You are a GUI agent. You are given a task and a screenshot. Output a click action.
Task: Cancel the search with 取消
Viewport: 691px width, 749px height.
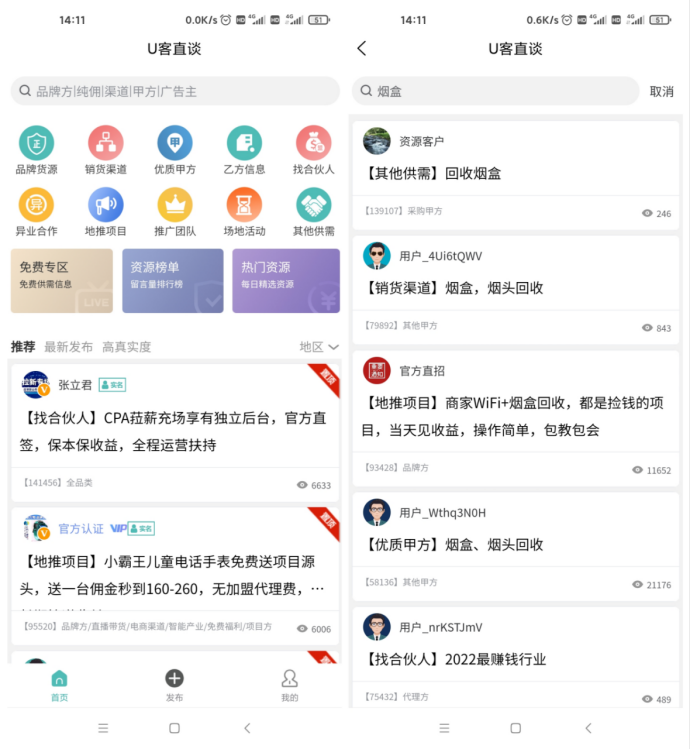pos(661,91)
